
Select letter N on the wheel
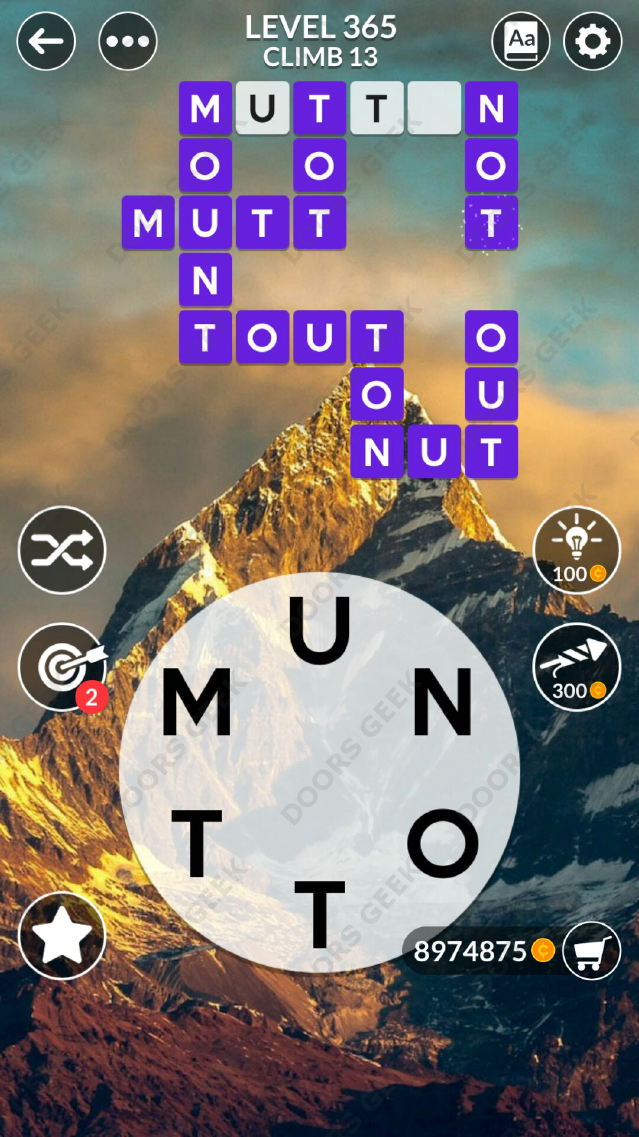pos(443,702)
